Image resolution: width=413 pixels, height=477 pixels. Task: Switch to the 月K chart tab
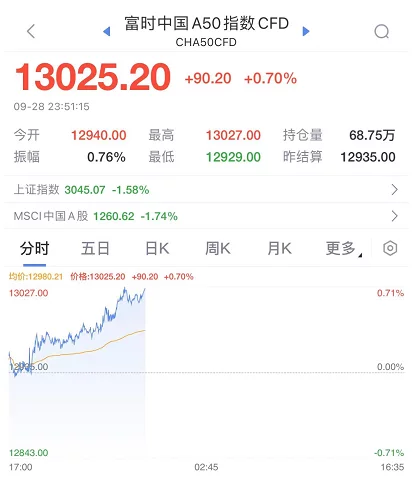[x=279, y=249]
